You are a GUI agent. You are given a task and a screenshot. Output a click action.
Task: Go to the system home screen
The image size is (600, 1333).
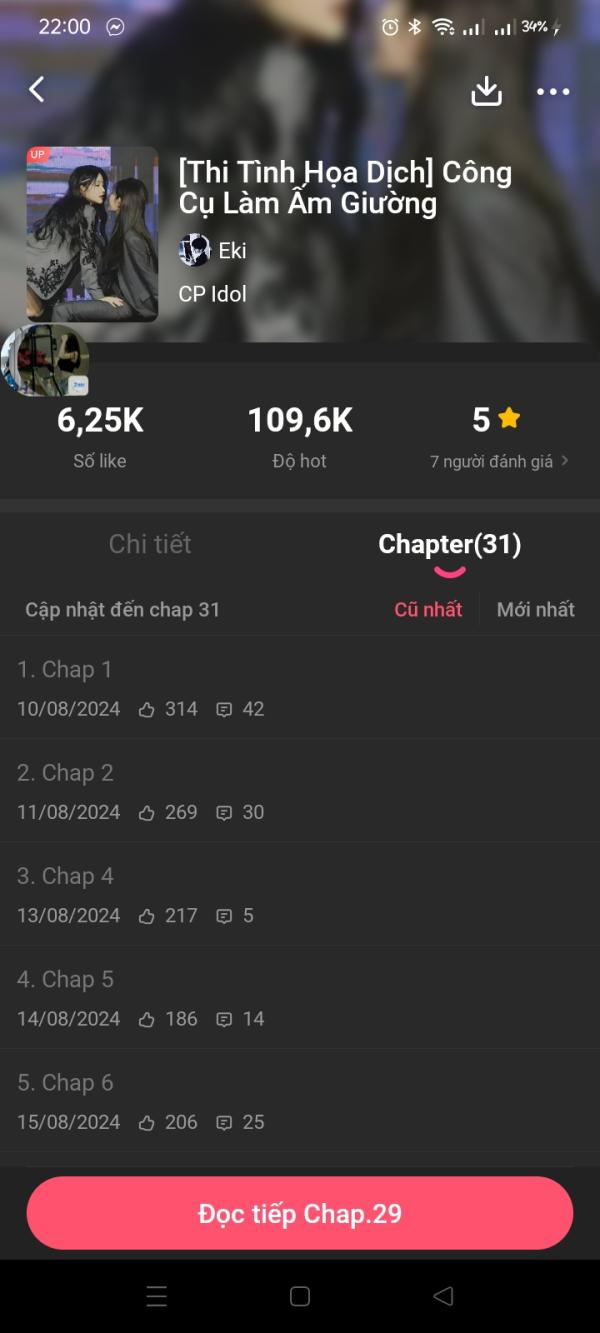click(300, 1296)
